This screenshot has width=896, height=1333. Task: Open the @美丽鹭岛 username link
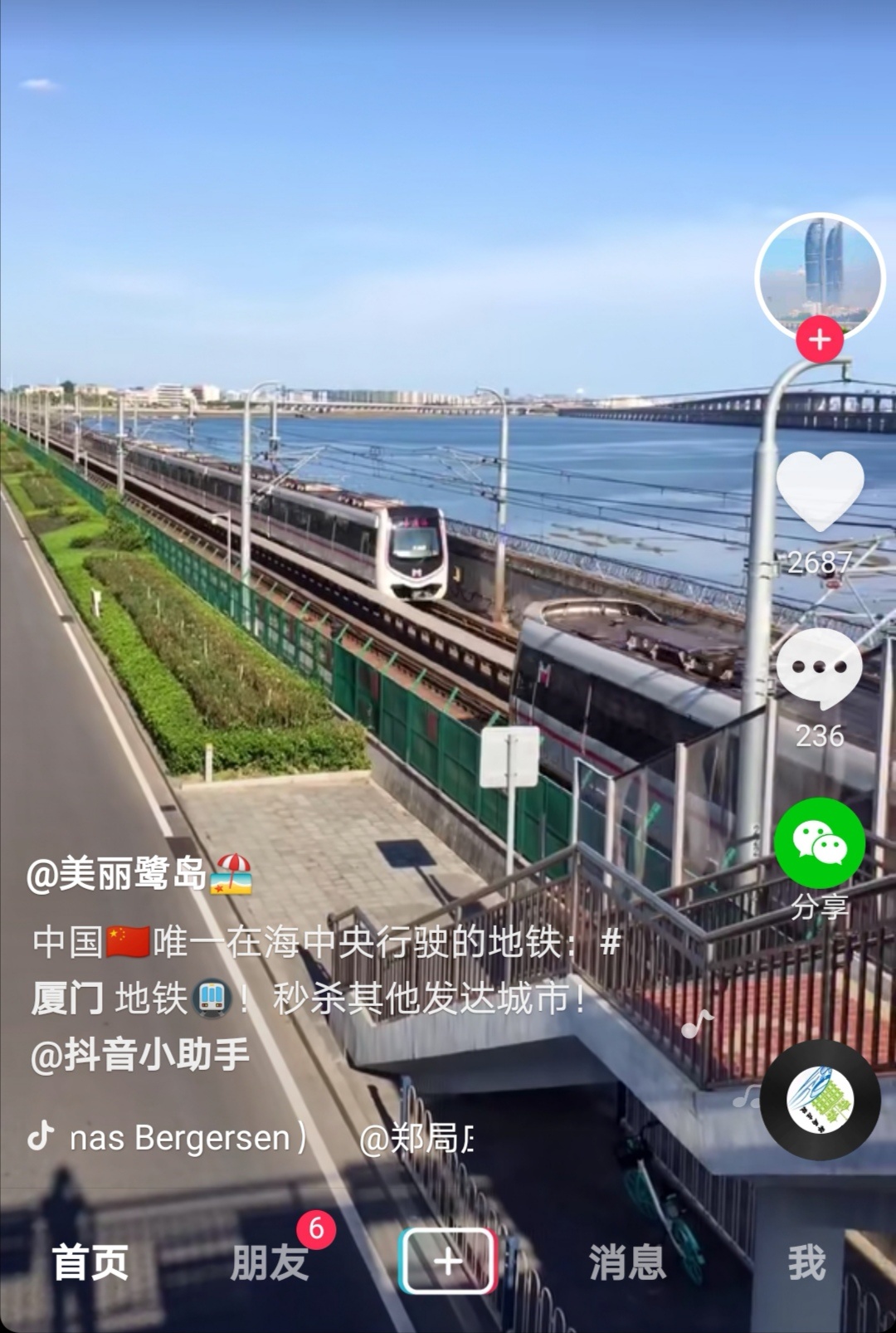click(x=116, y=874)
